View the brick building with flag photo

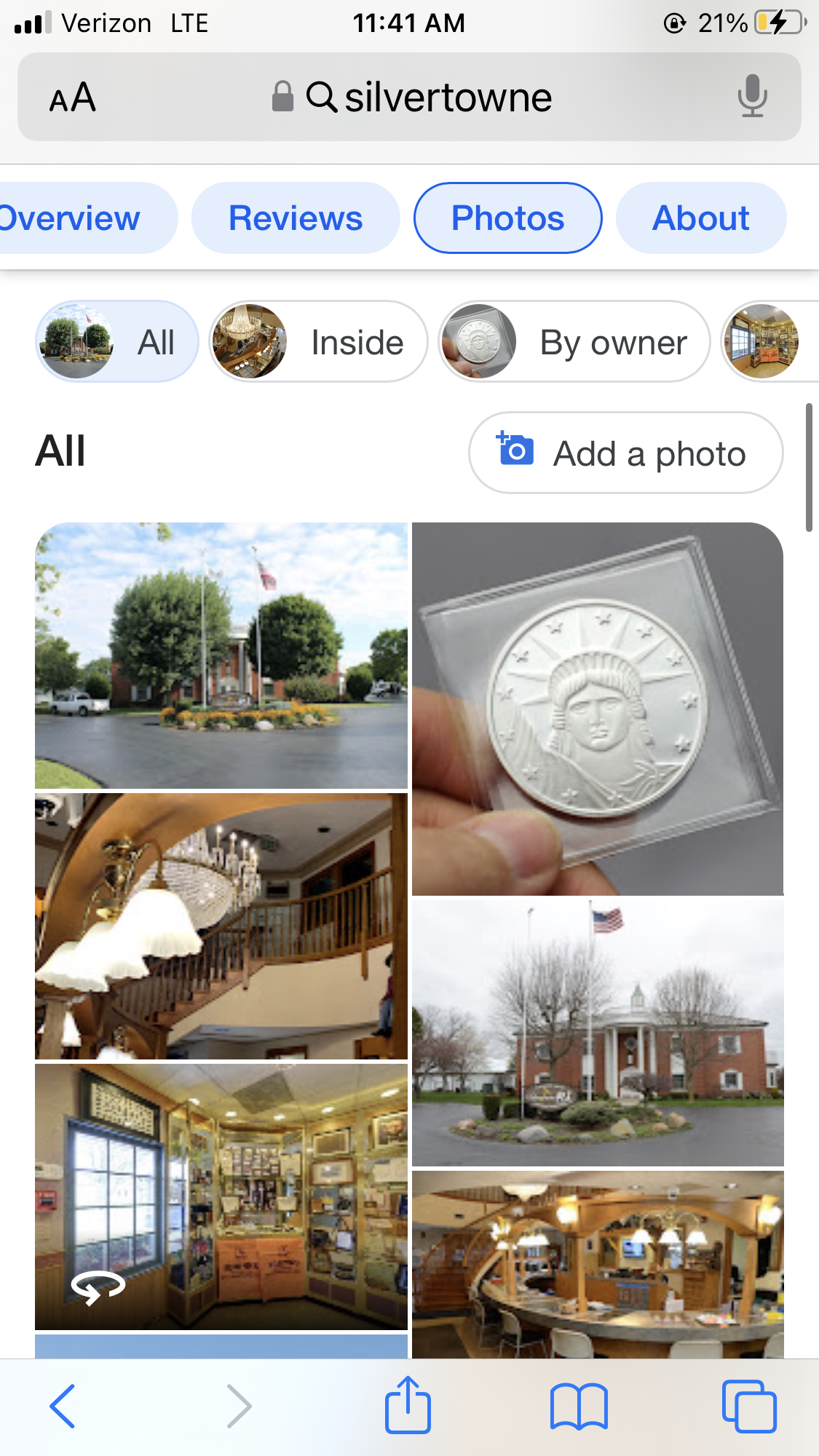tap(598, 1033)
